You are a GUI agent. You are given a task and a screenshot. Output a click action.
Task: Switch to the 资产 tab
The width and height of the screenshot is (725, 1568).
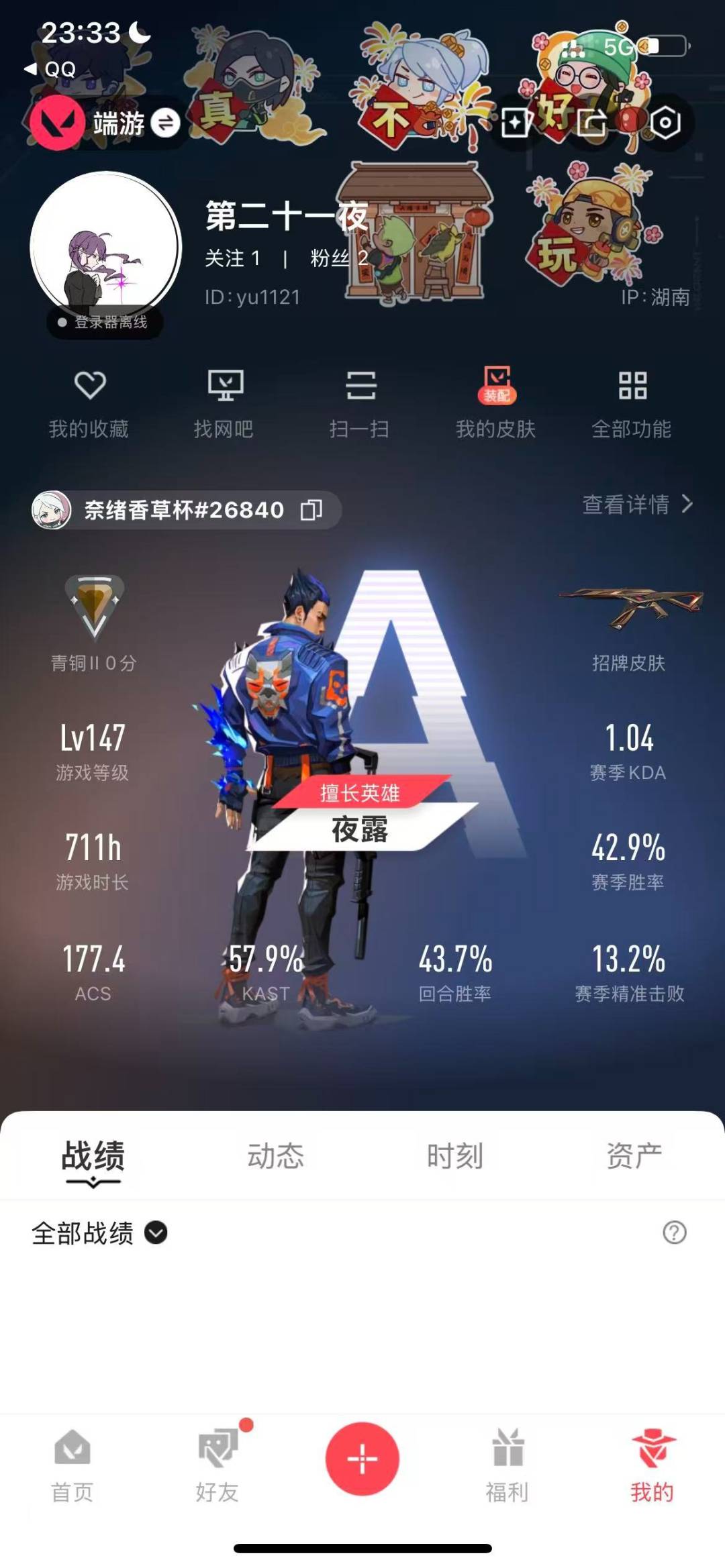pos(634,1153)
